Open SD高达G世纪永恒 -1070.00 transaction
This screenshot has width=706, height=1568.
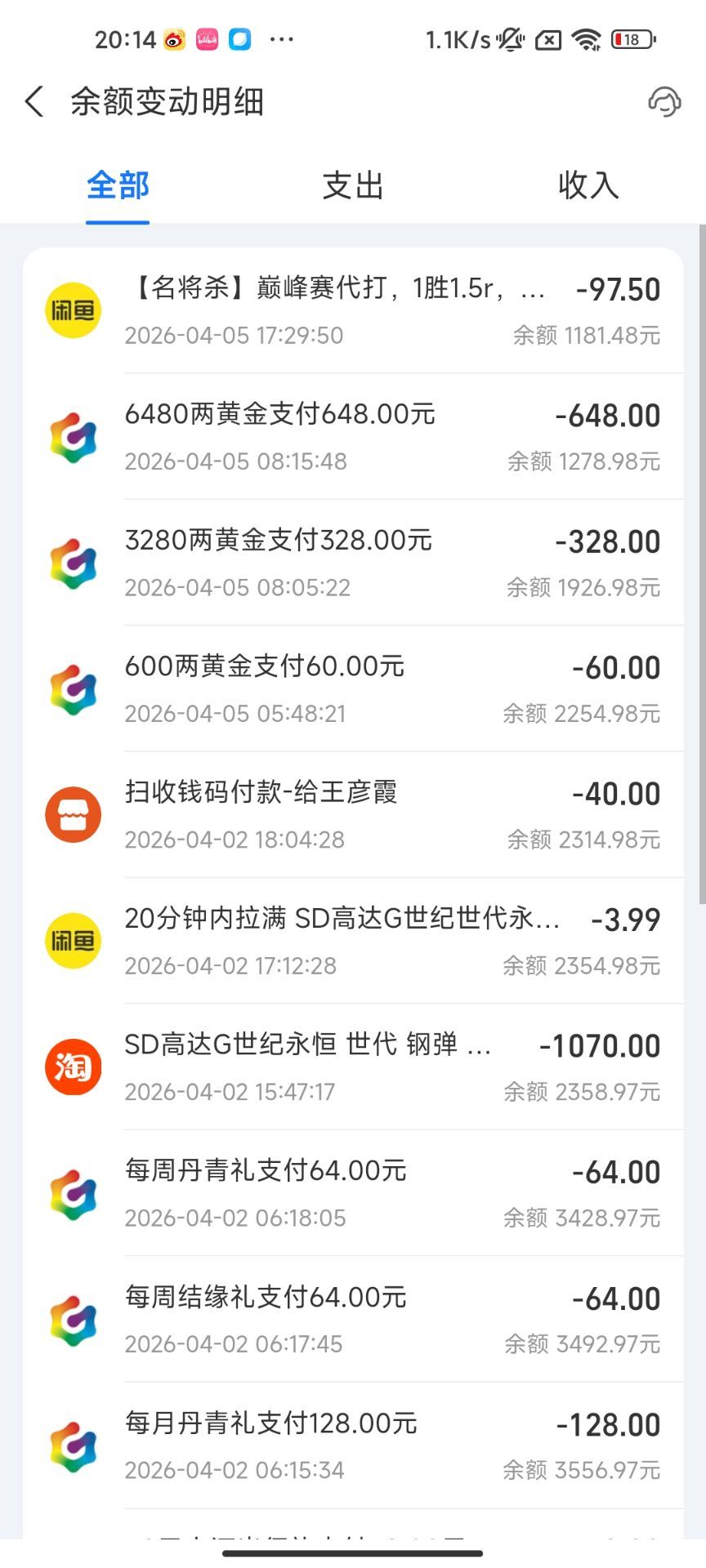(353, 1067)
